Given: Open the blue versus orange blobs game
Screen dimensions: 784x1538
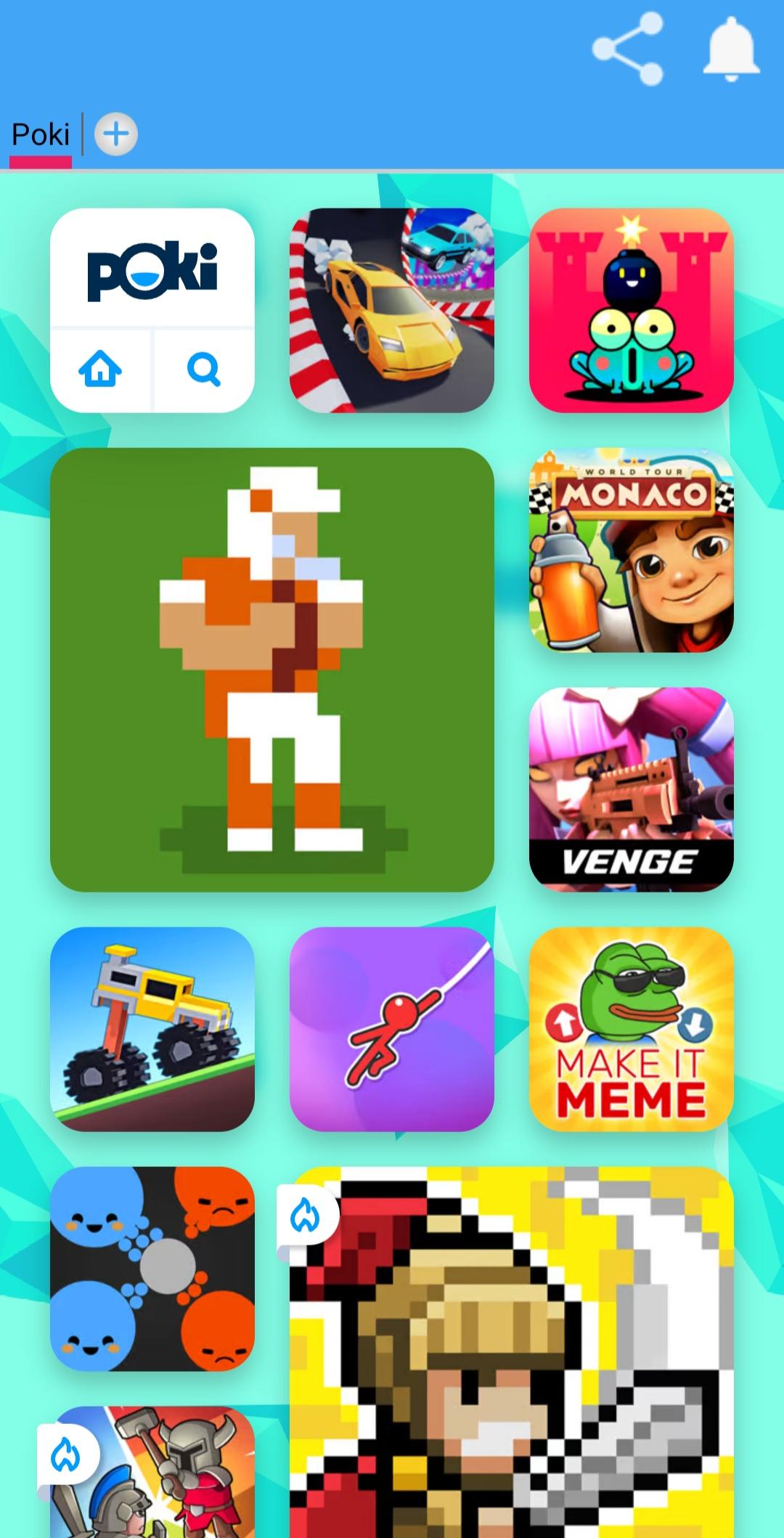Looking at the screenshot, I should click(152, 1269).
